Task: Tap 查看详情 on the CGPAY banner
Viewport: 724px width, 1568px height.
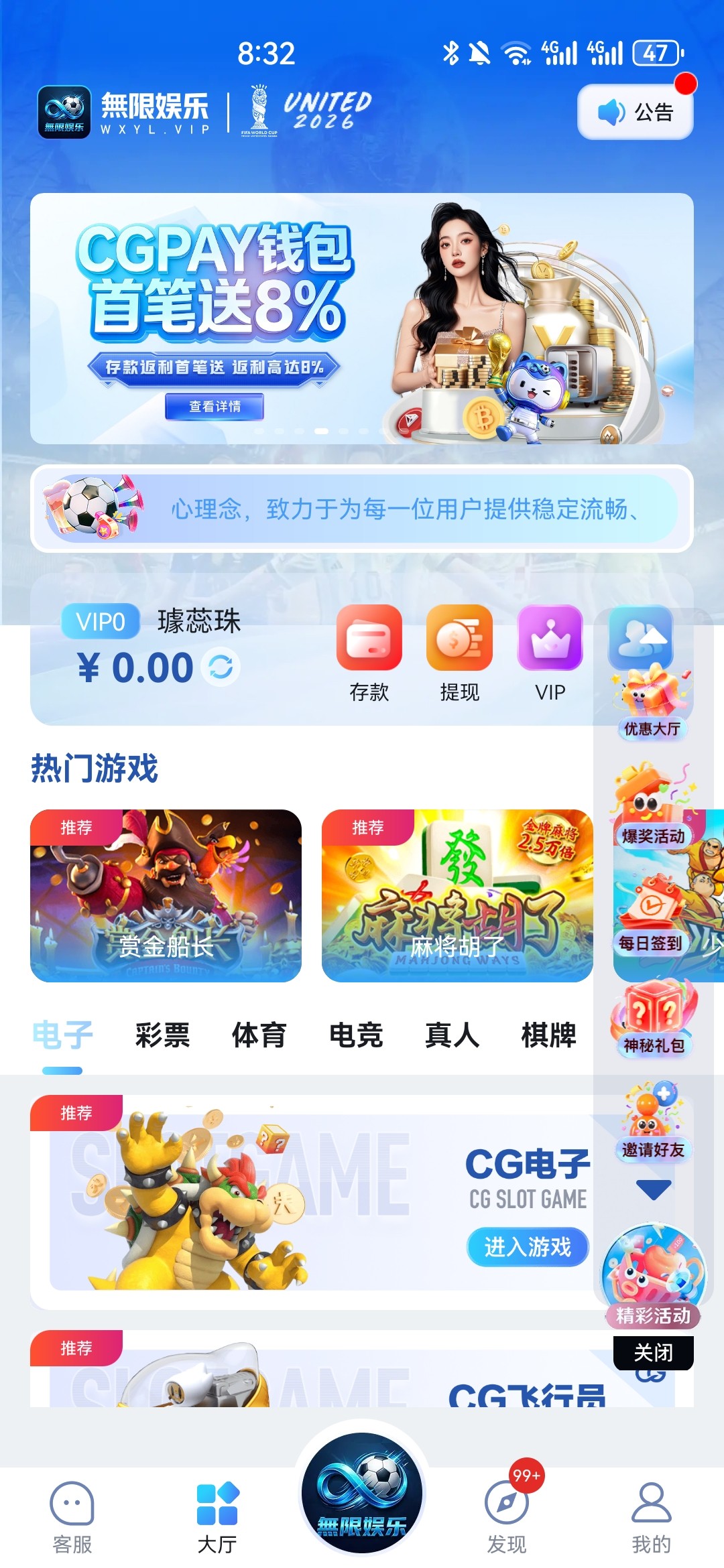Action: click(x=215, y=407)
